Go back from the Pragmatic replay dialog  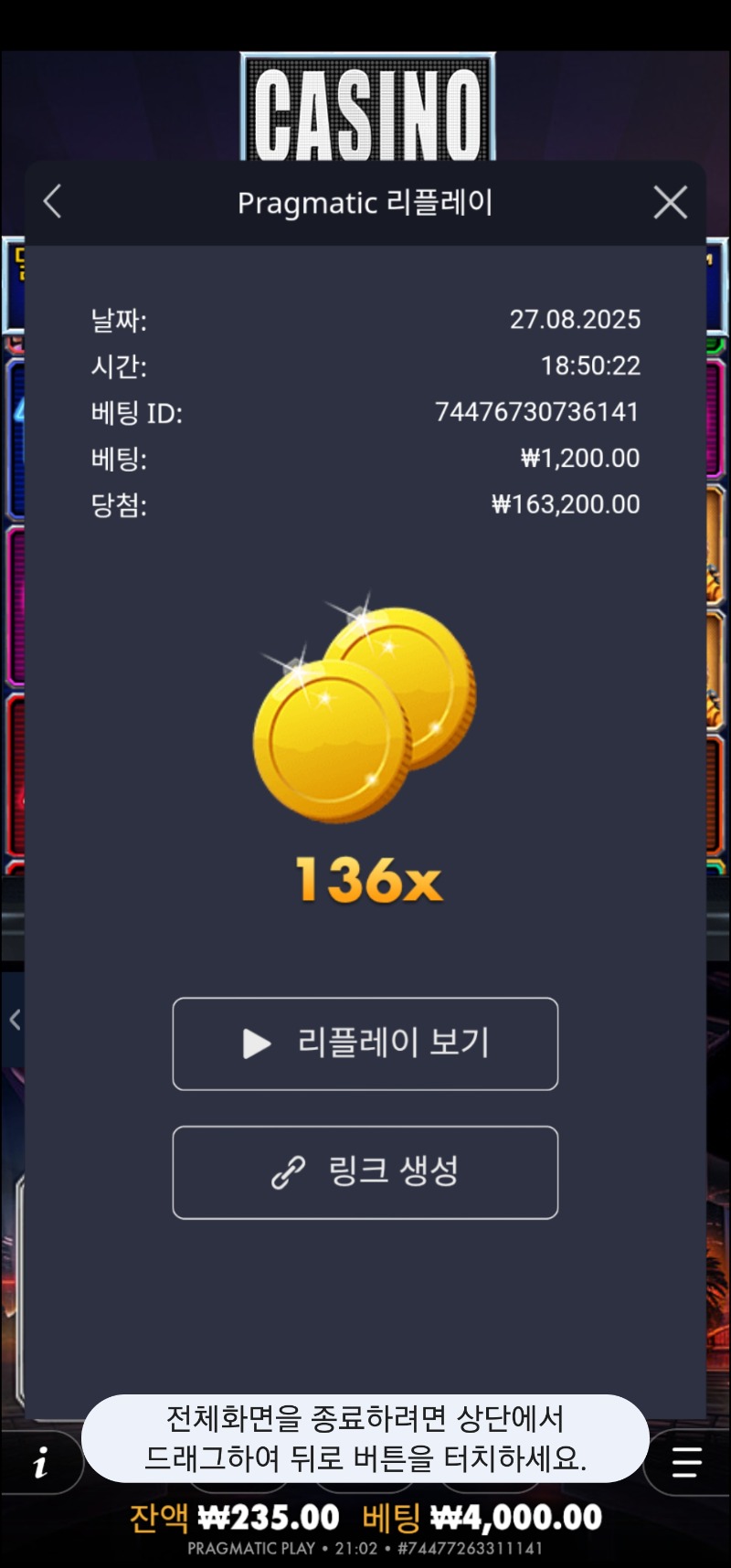53,202
